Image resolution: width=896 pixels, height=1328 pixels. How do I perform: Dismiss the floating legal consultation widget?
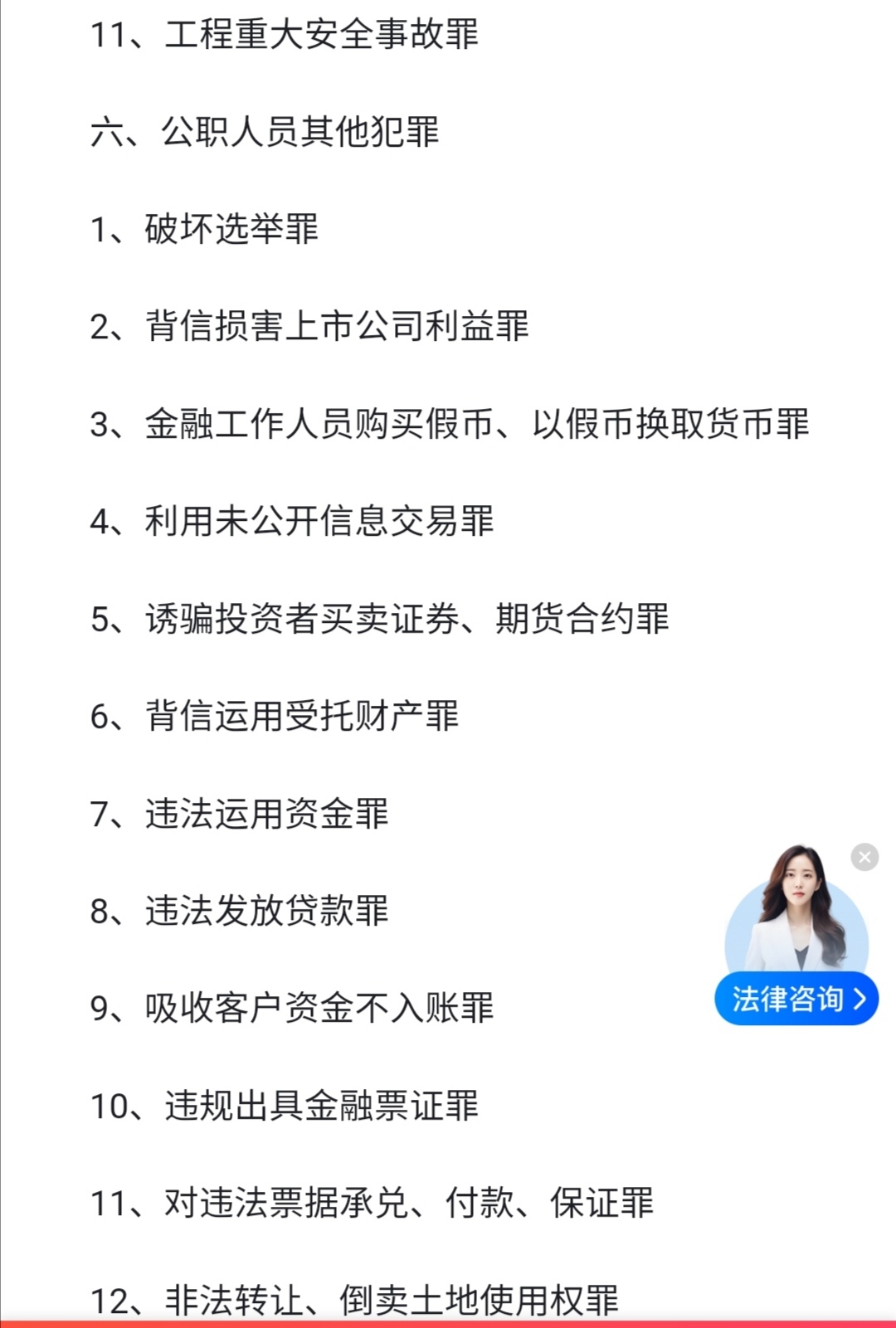864,857
